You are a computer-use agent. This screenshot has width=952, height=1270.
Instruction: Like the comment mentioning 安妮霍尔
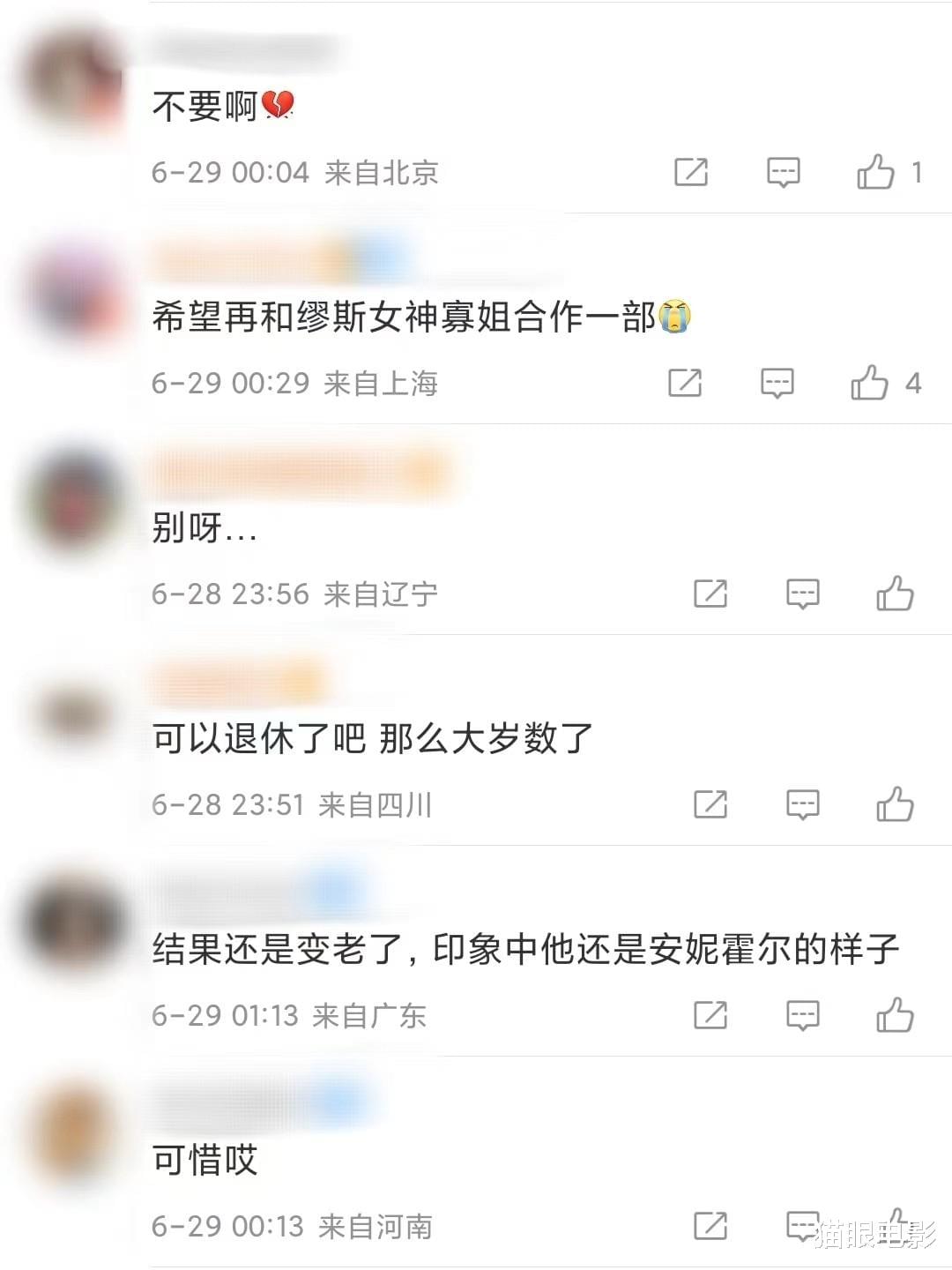coord(895,1015)
